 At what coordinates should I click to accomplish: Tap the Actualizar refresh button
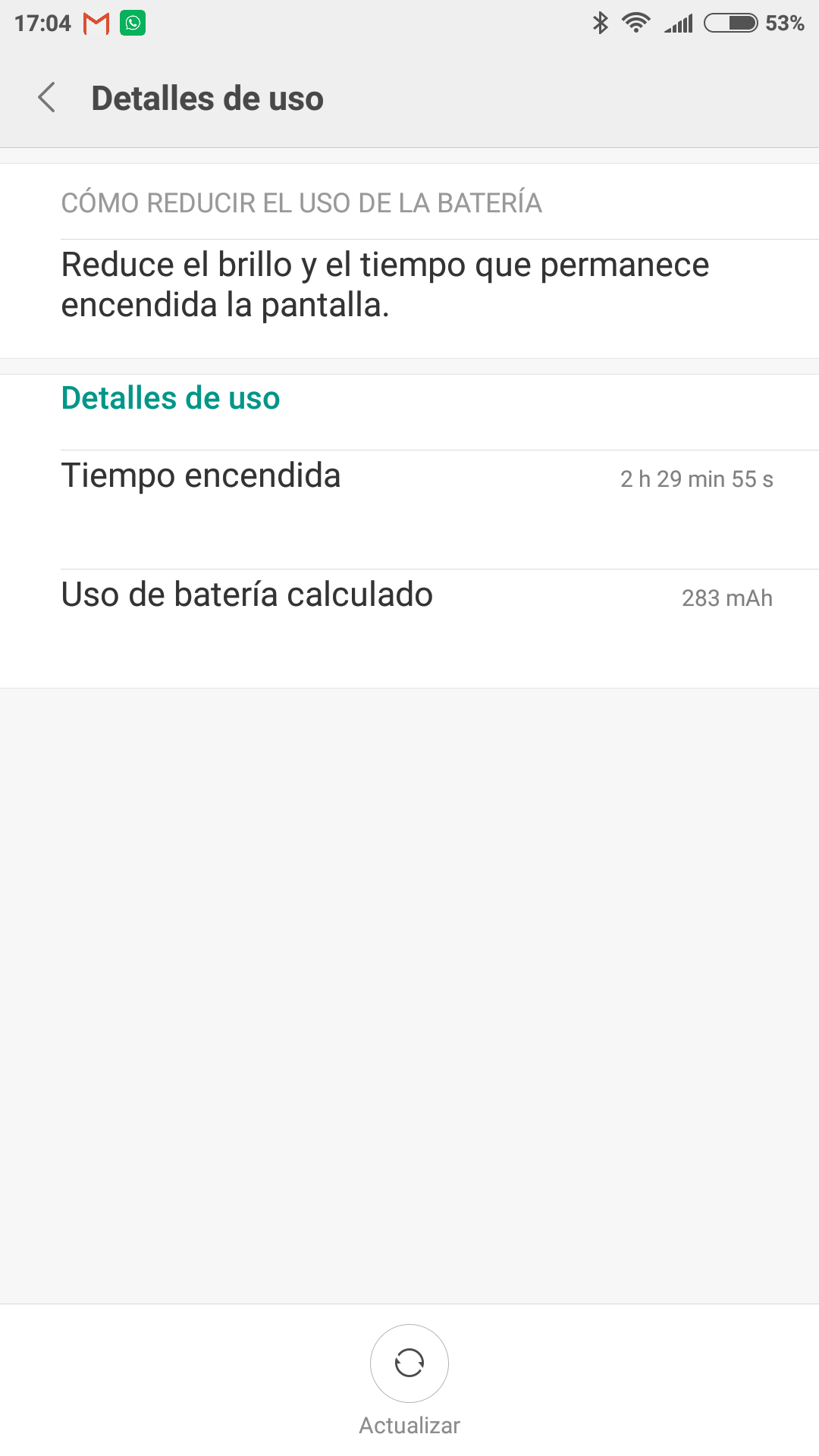409,1363
